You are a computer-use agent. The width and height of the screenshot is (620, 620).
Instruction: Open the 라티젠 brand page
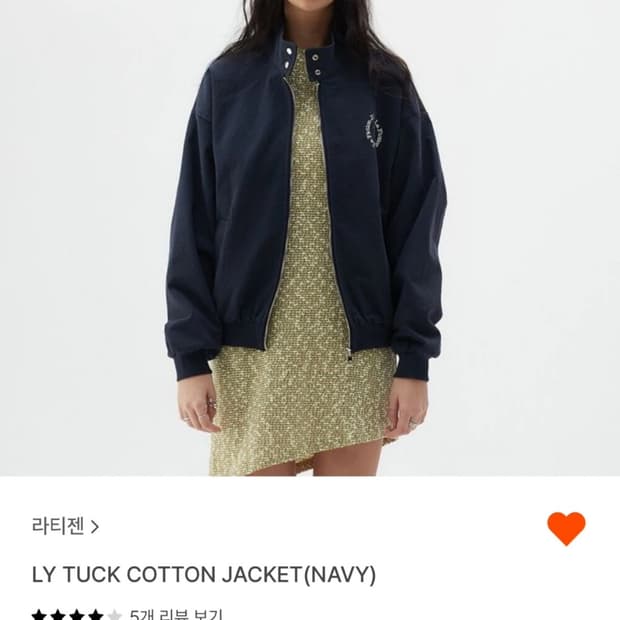click(x=65, y=526)
